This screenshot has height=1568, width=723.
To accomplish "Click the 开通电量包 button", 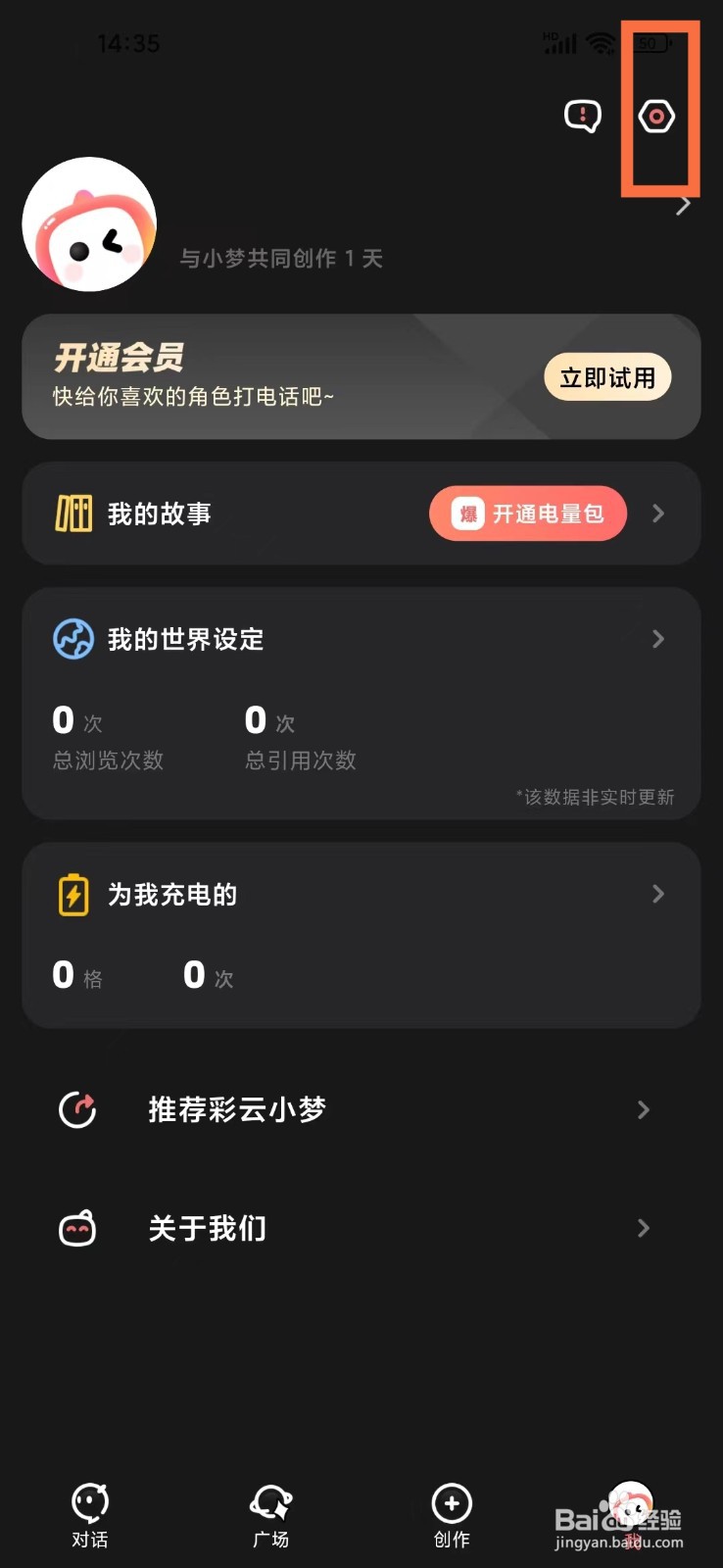I will (527, 513).
